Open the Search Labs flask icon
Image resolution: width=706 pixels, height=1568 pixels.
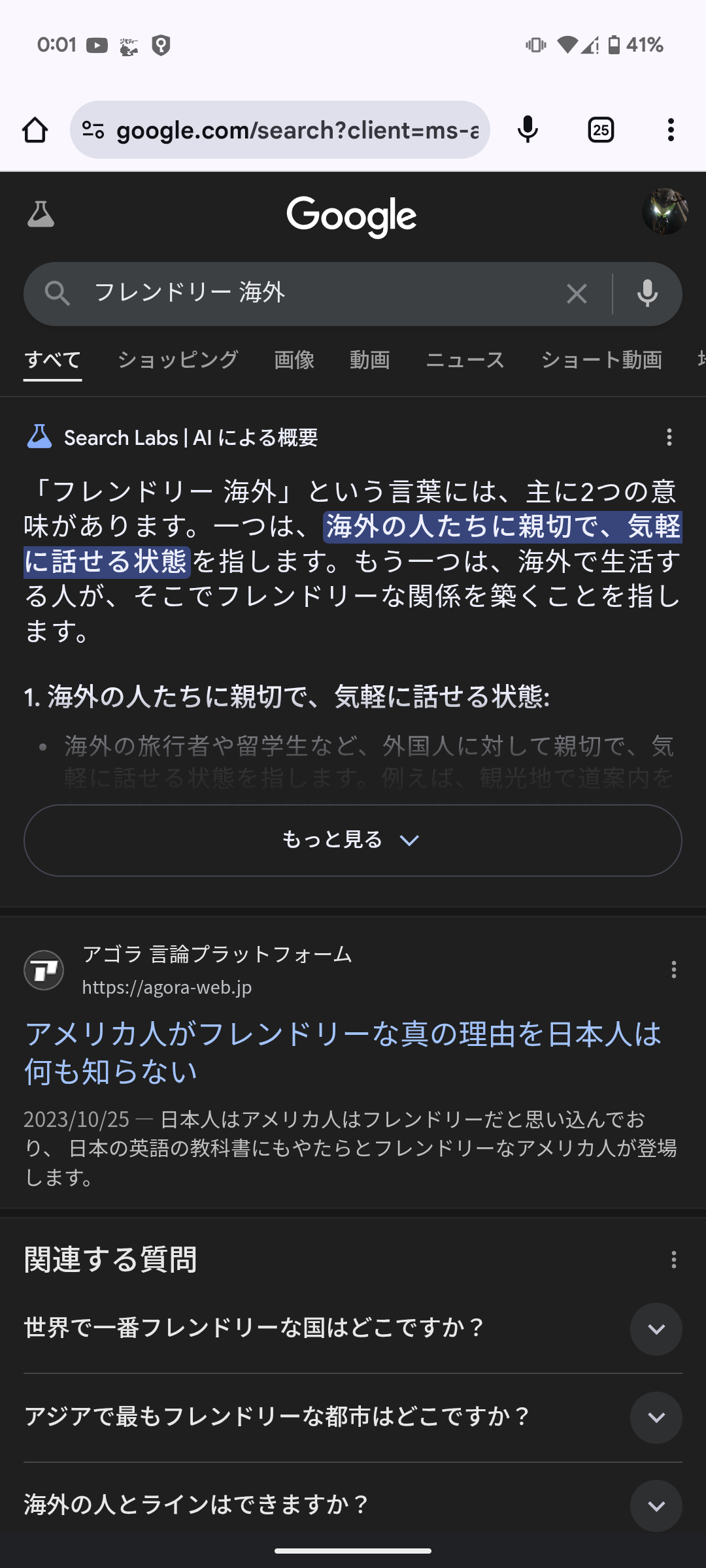(41, 214)
